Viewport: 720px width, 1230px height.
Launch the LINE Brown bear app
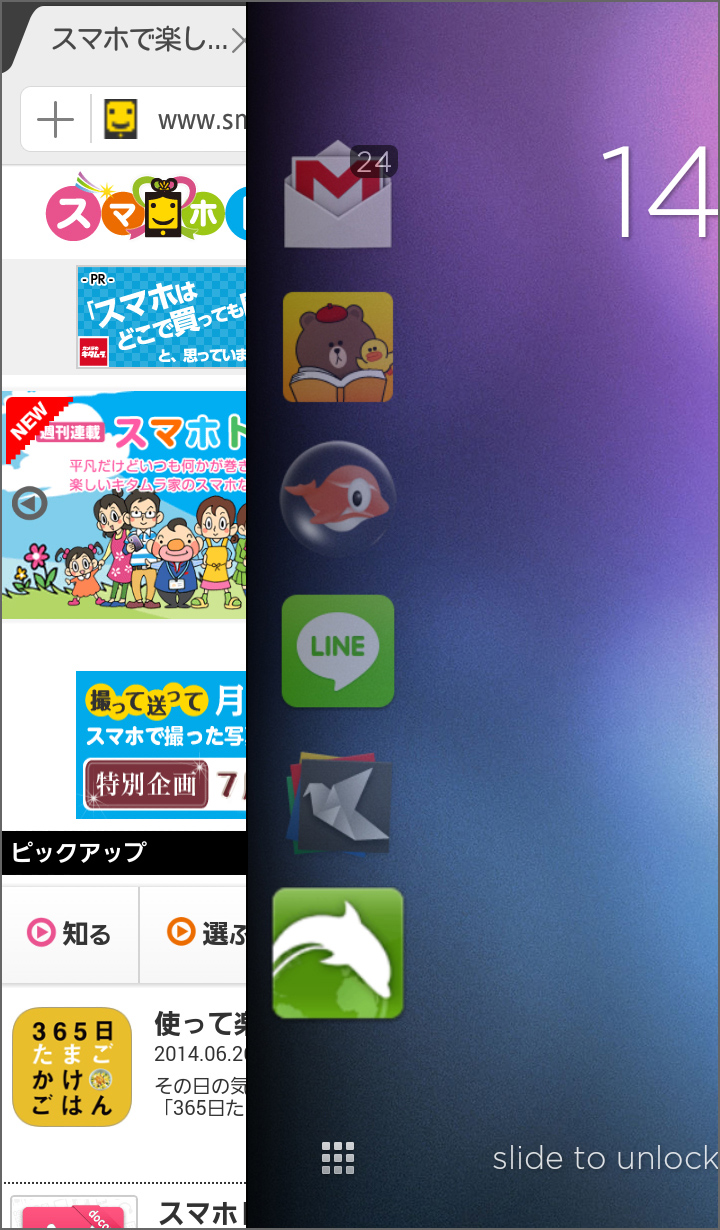click(x=338, y=346)
